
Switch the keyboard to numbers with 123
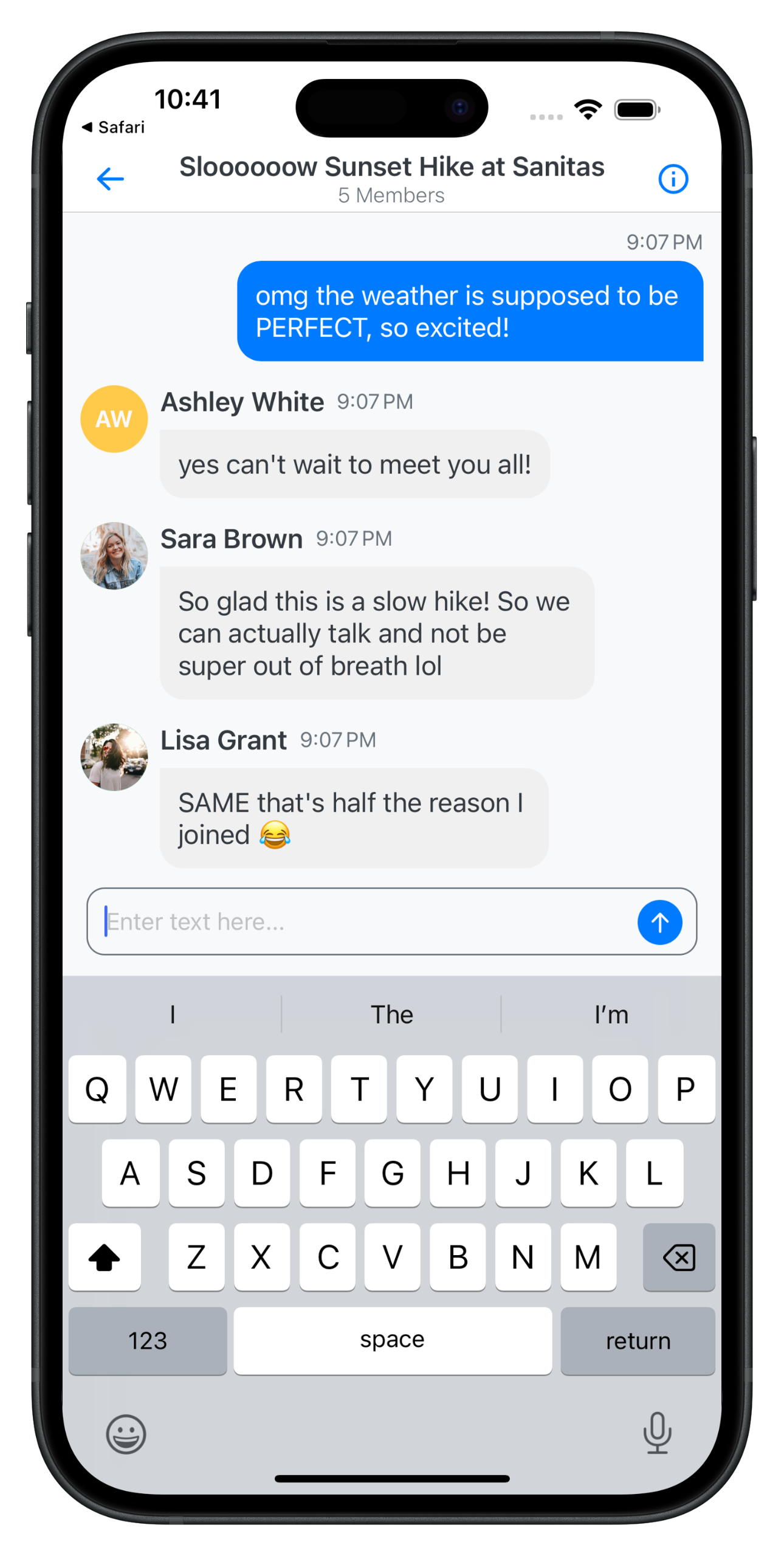click(148, 1340)
